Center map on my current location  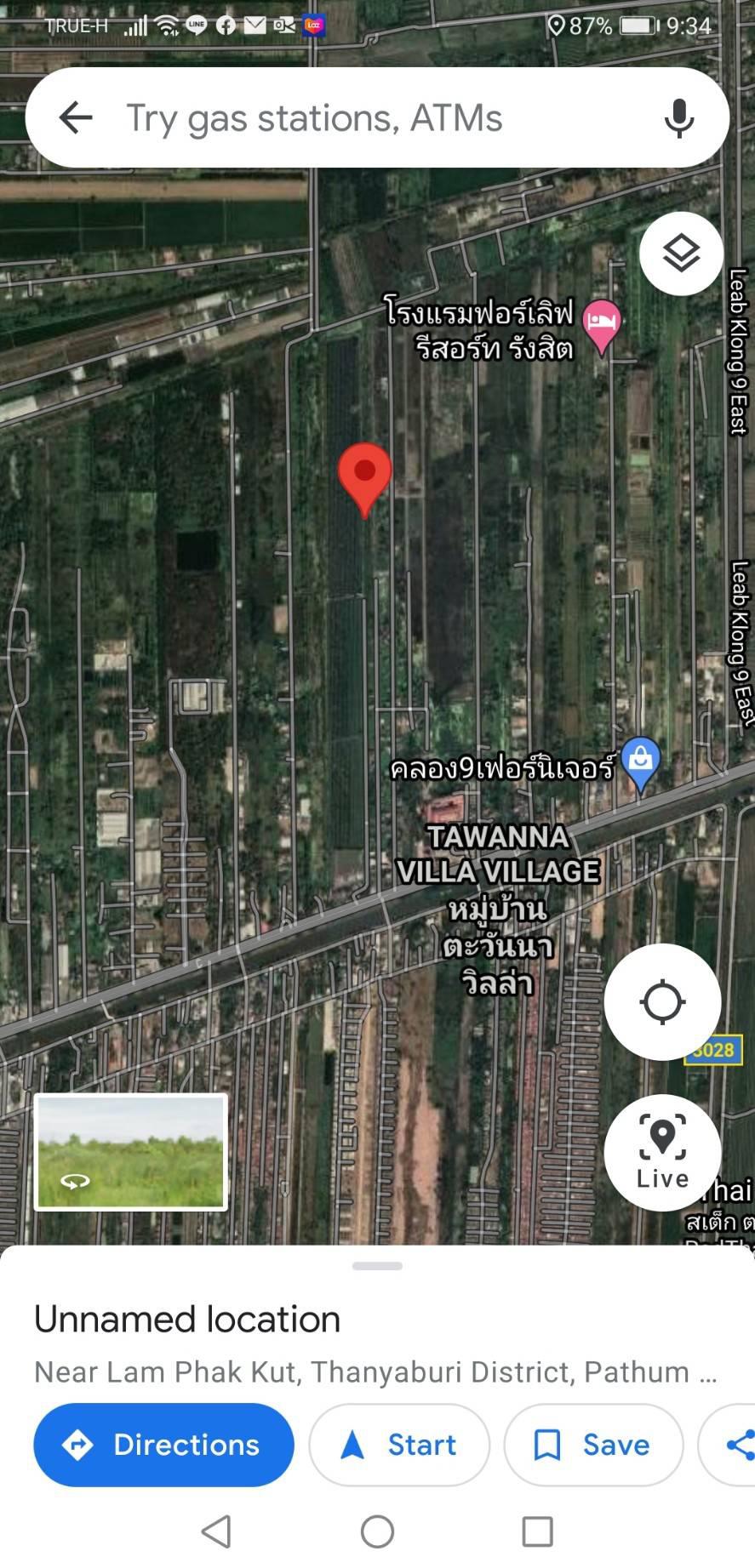pyautogui.click(x=662, y=1001)
